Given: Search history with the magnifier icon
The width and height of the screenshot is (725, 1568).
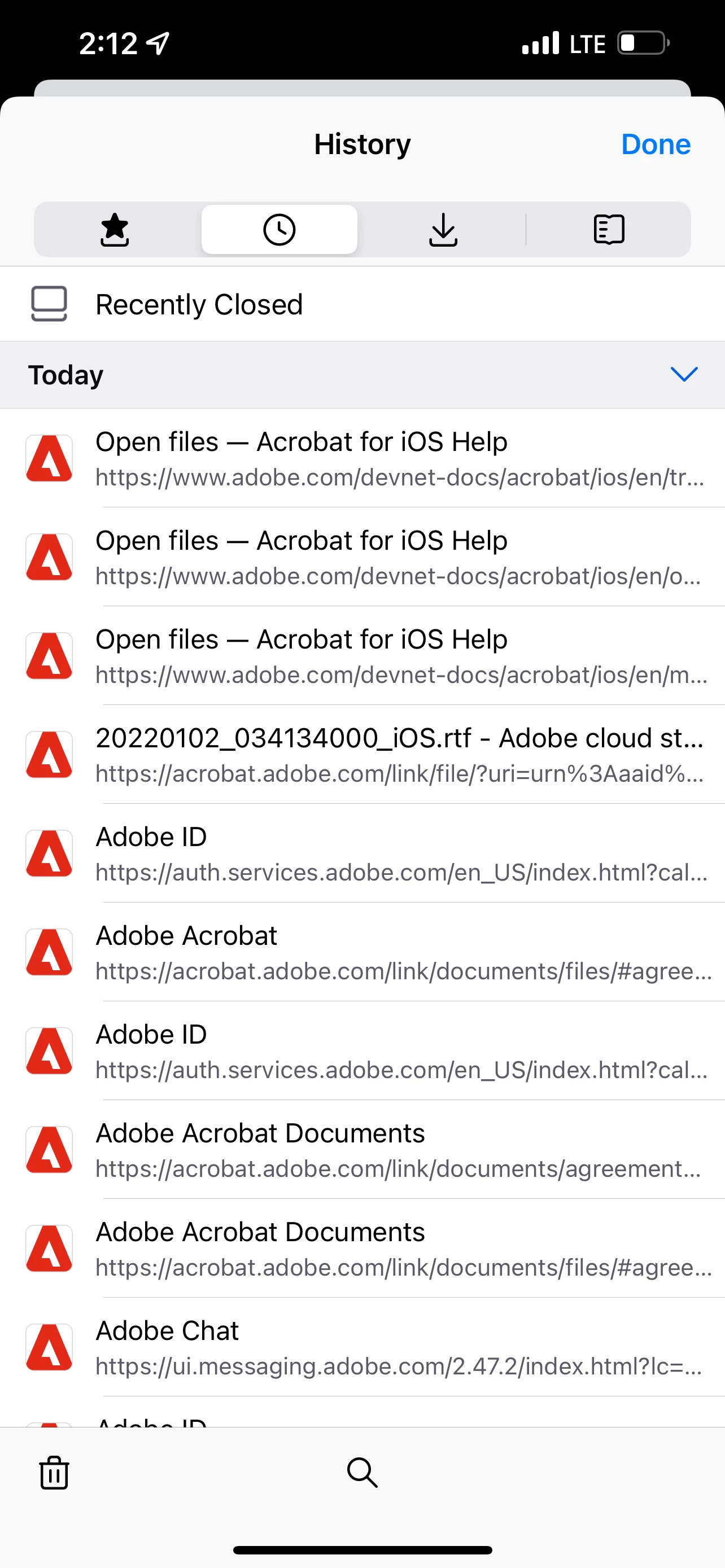Looking at the screenshot, I should coord(362,1472).
